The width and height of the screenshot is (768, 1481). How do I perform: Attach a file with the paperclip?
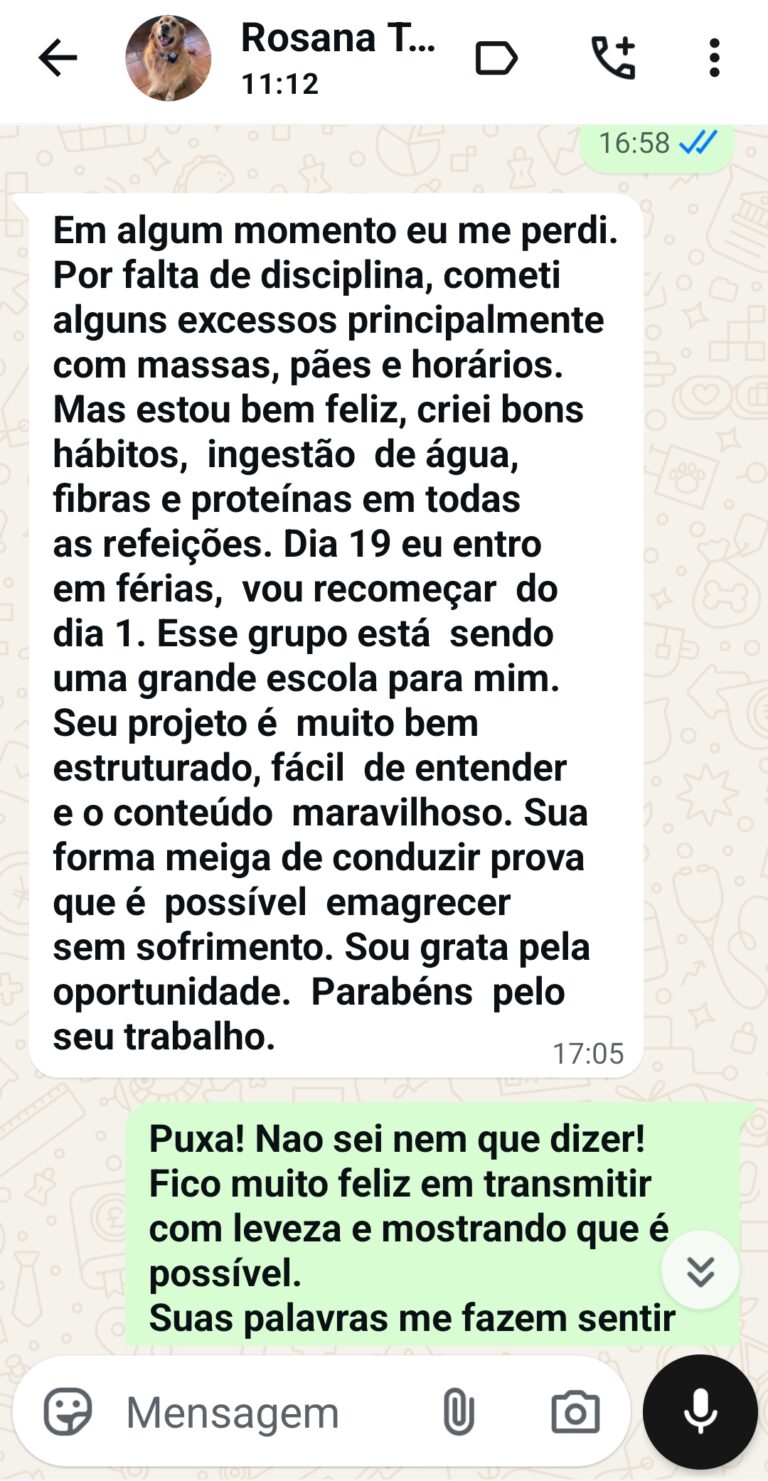point(458,1412)
